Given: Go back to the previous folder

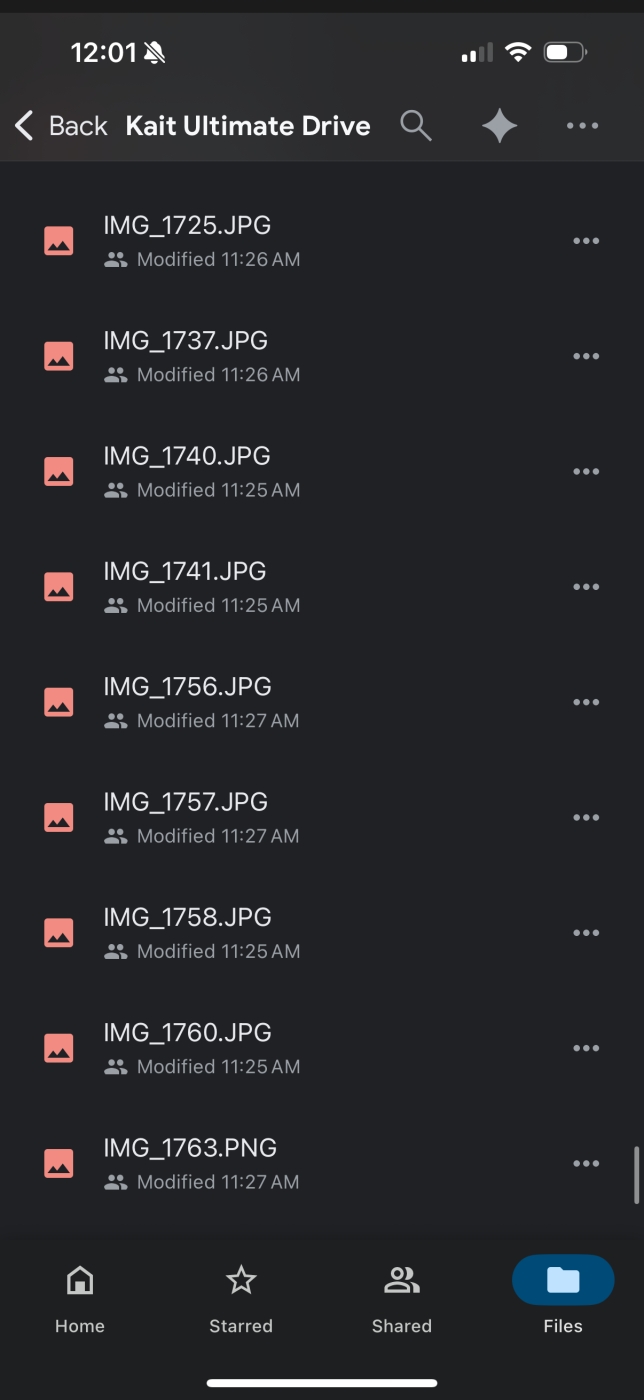Looking at the screenshot, I should point(60,126).
